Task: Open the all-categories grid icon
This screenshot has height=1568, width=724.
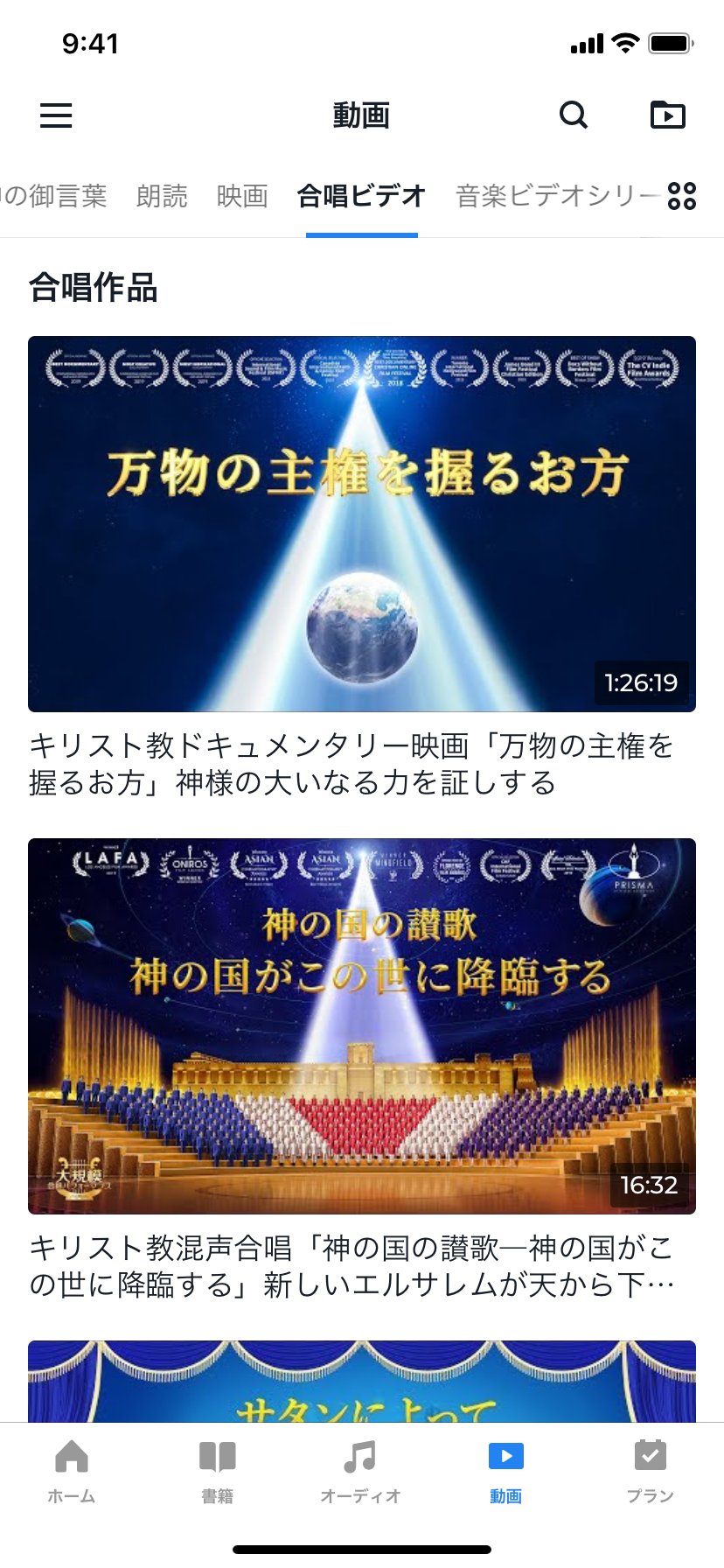Action: [x=682, y=196]
